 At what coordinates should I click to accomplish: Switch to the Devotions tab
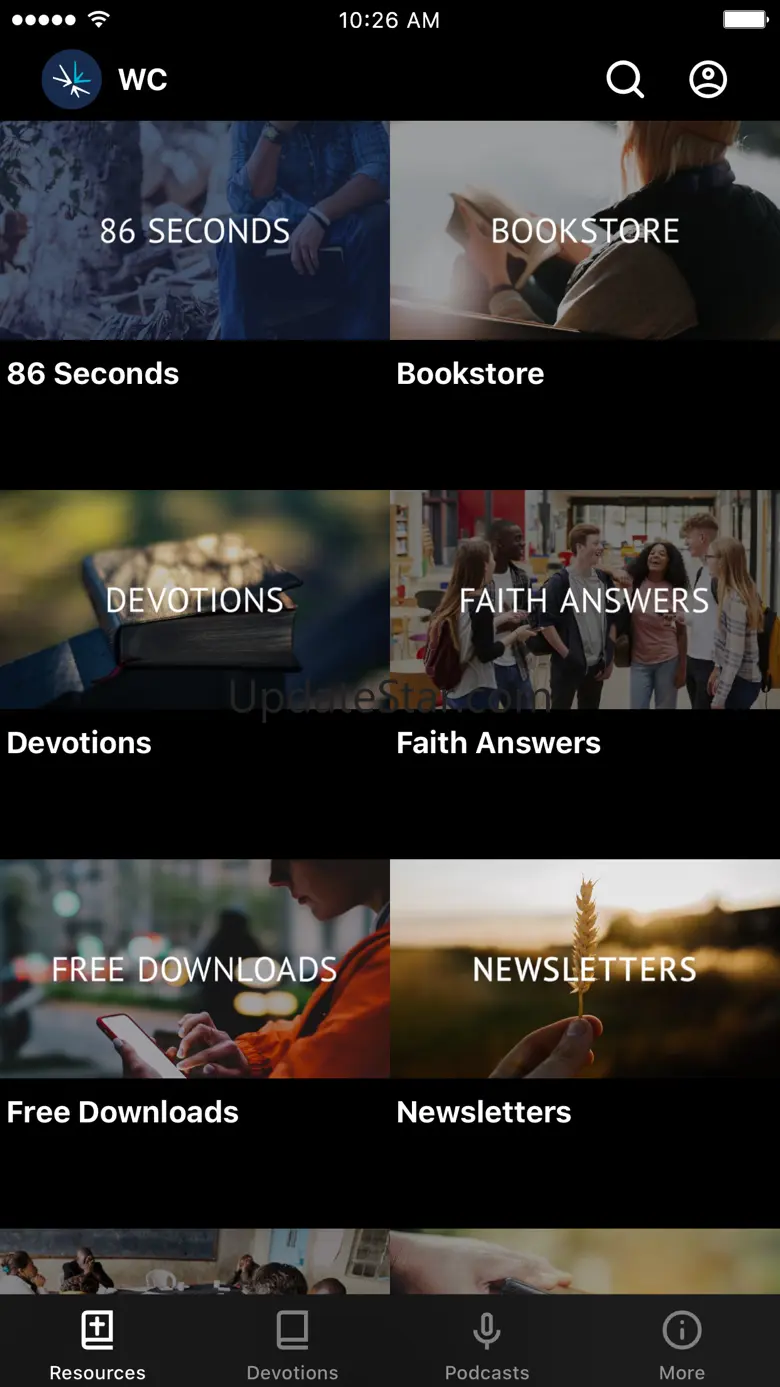click(292, 1343)
